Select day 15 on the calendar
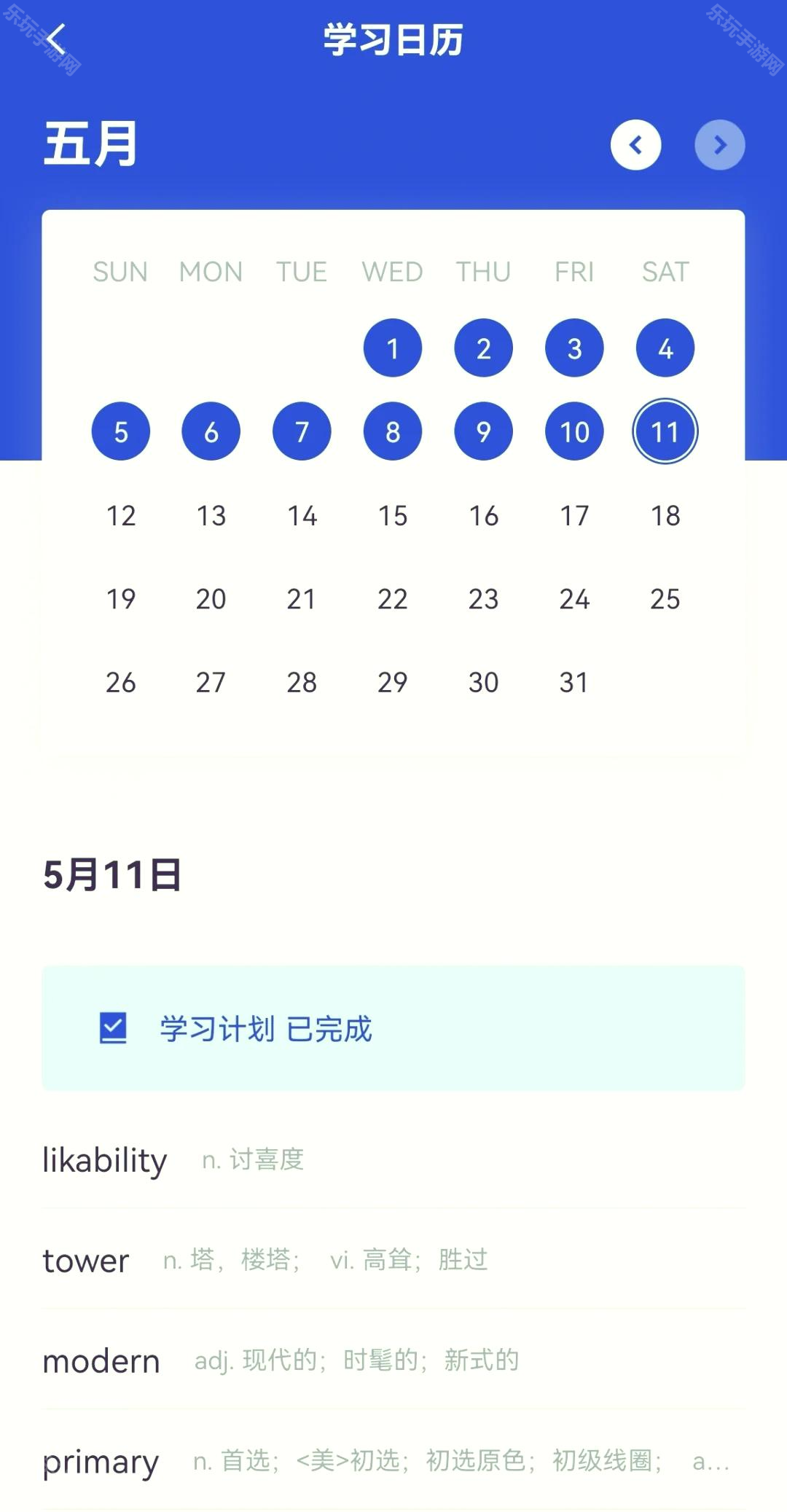Image resolution: width=787 pixels, height=1512 pixels. [393, 516]
